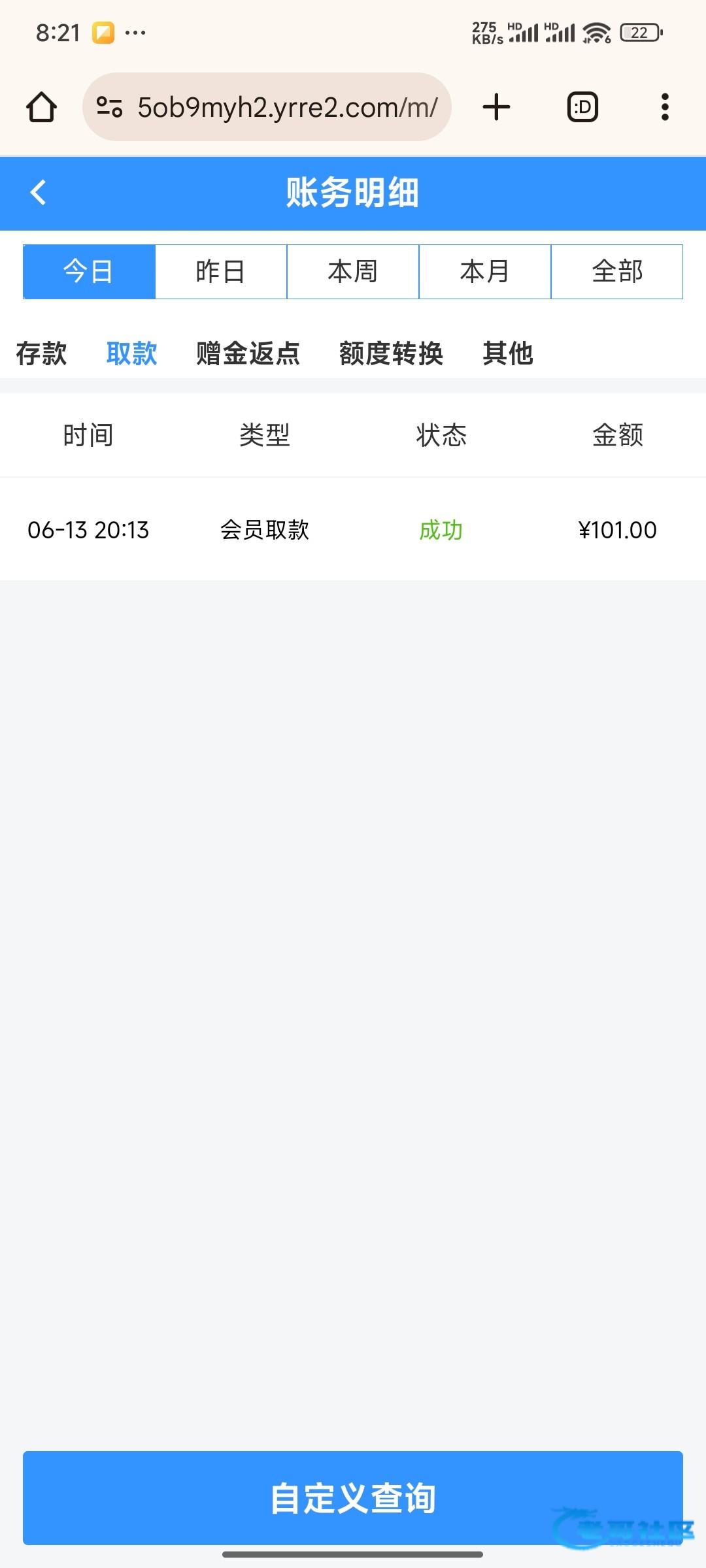
Task: Open a new browser tab
Action: [497, 107]
